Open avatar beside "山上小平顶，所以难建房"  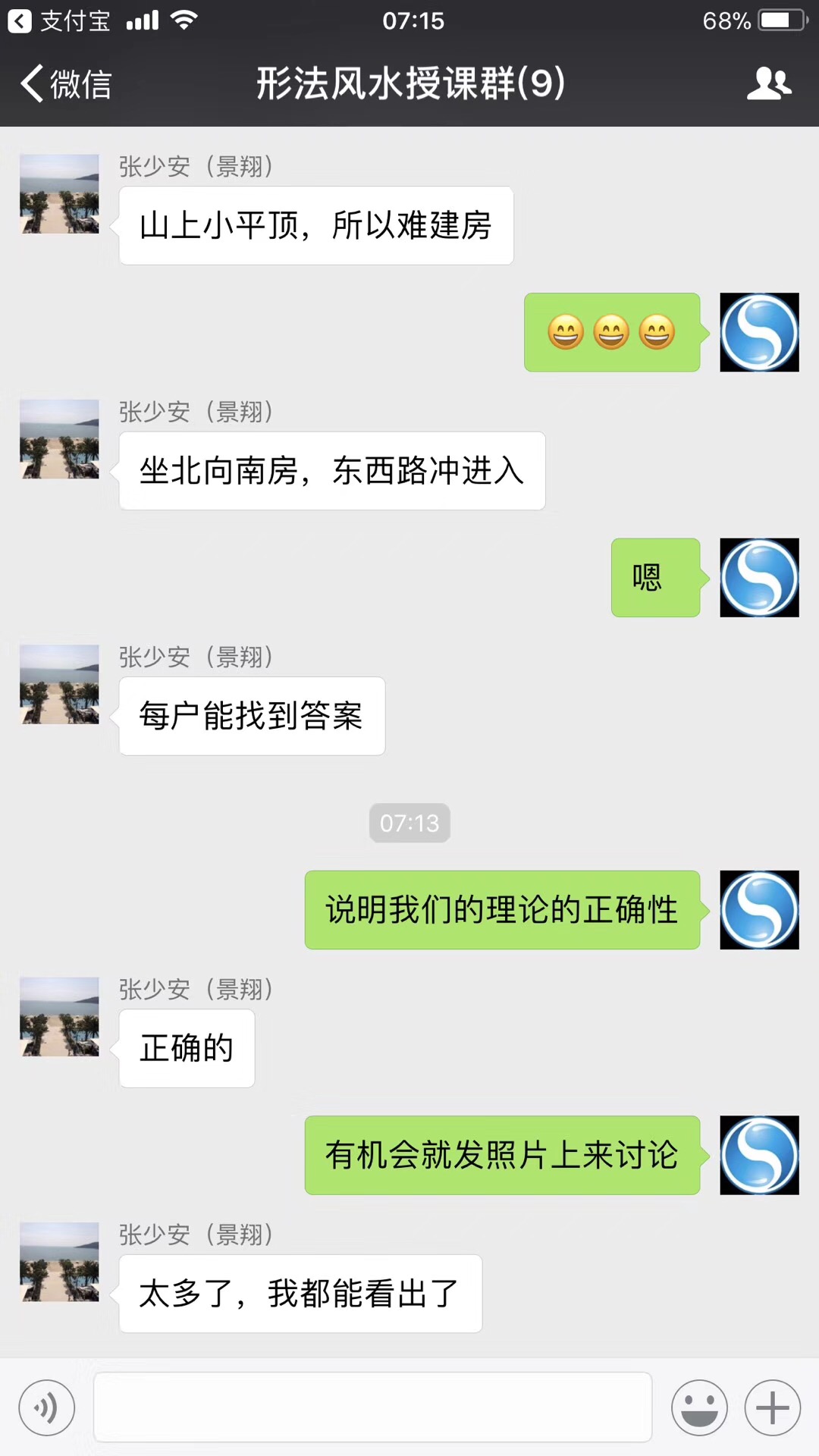59,193
